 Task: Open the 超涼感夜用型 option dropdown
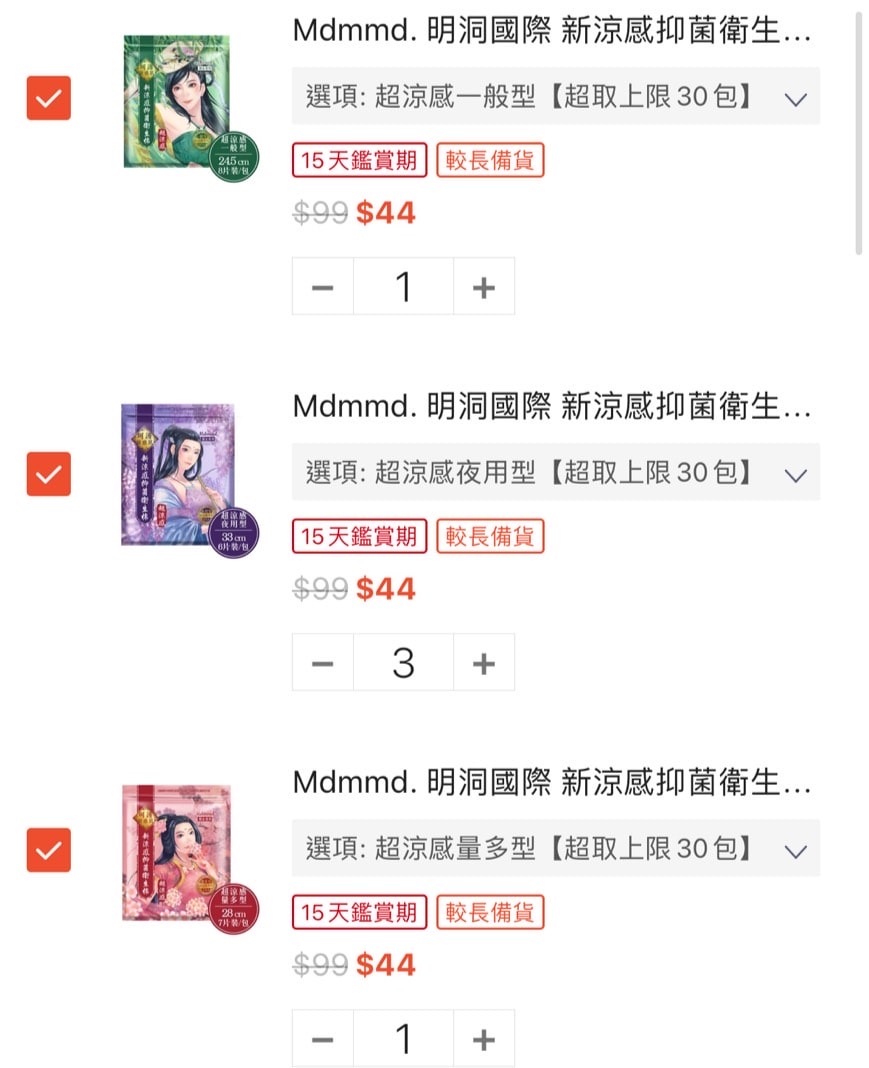pos(555,472)
